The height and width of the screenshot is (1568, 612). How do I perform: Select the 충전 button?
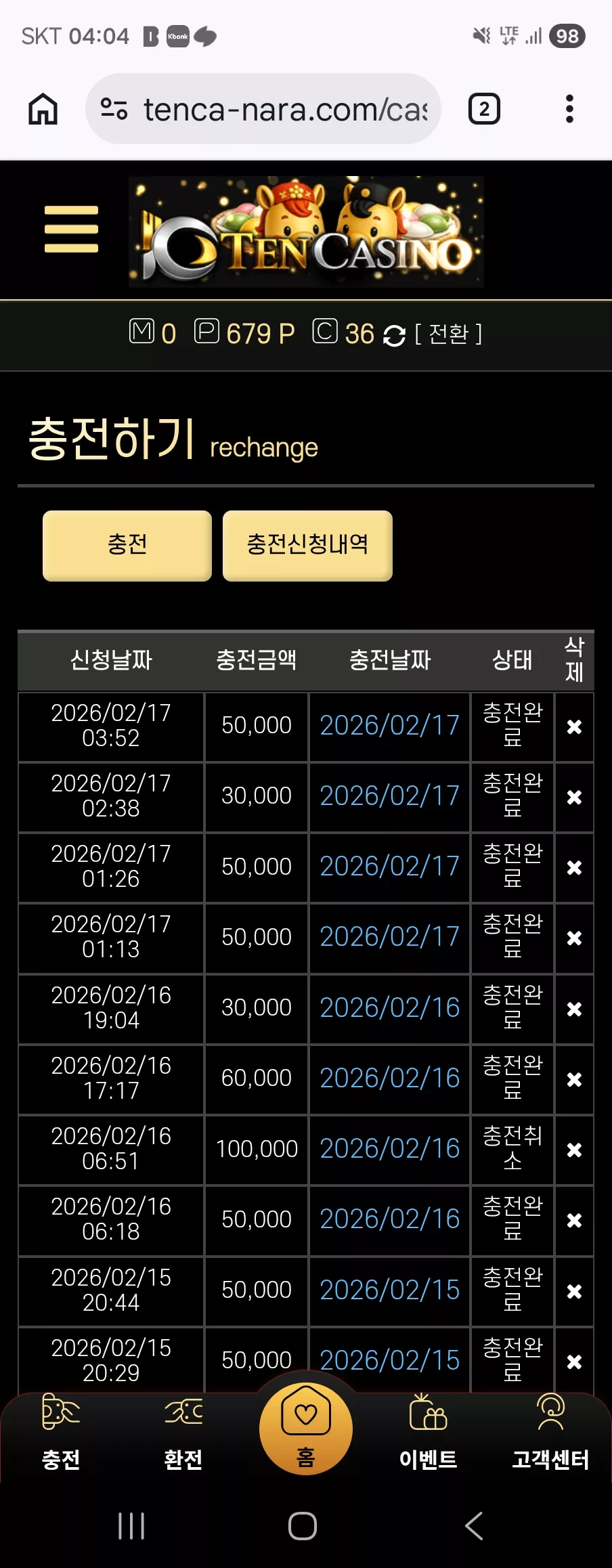click(x=127, y=546)
